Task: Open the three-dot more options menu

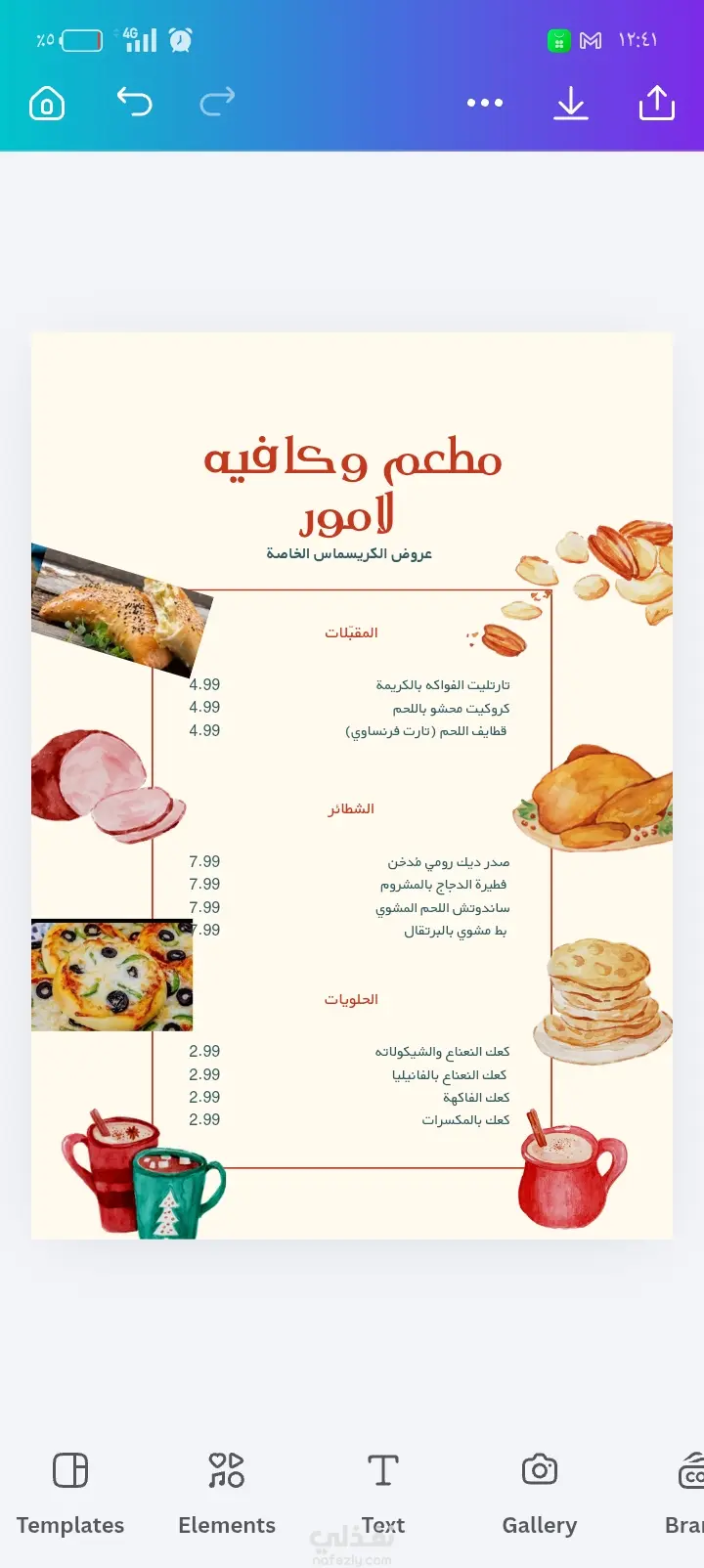Action: pyautogui.click(x=485, y=103)
